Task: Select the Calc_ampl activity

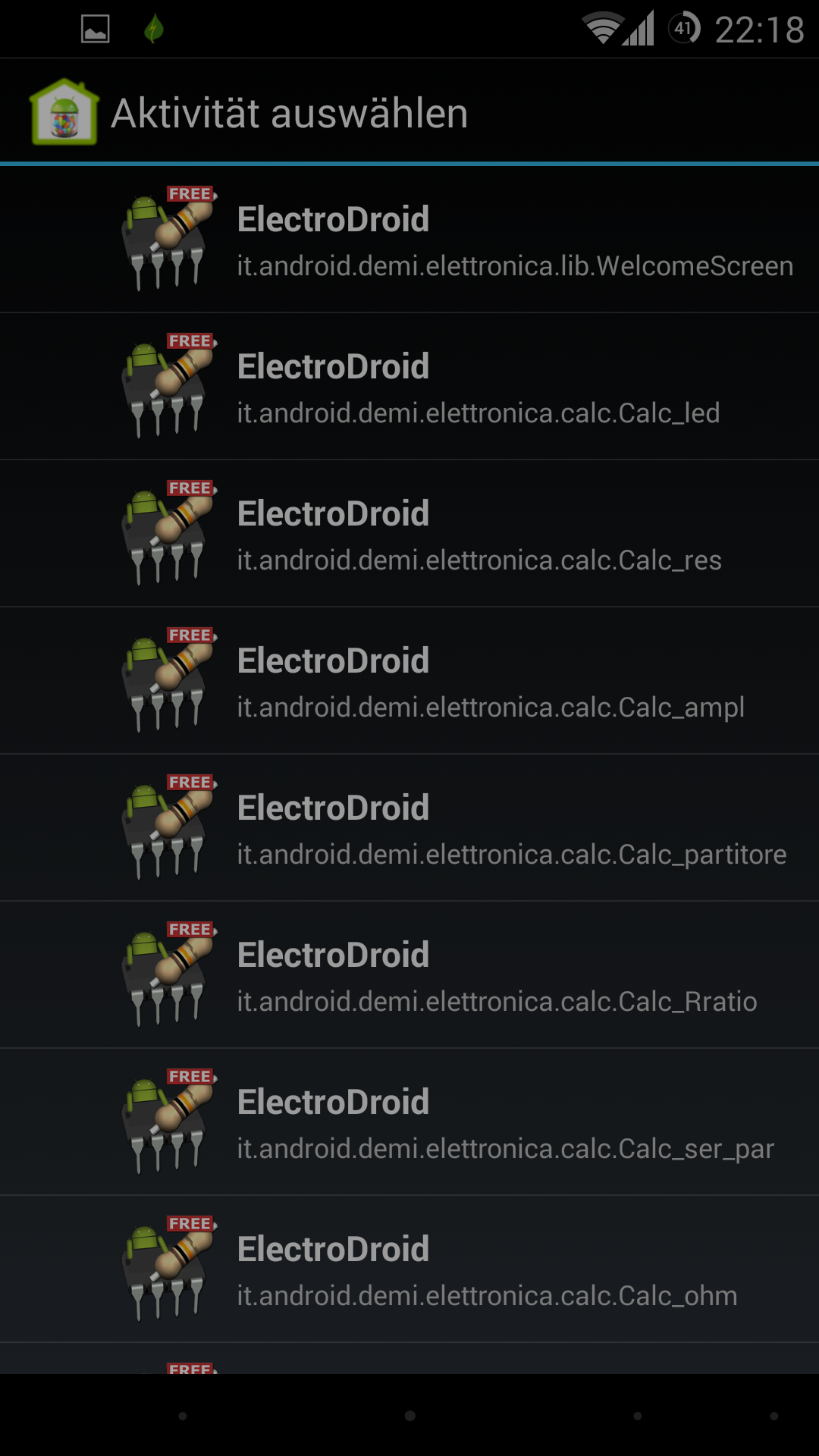Action: coord(409,681)
